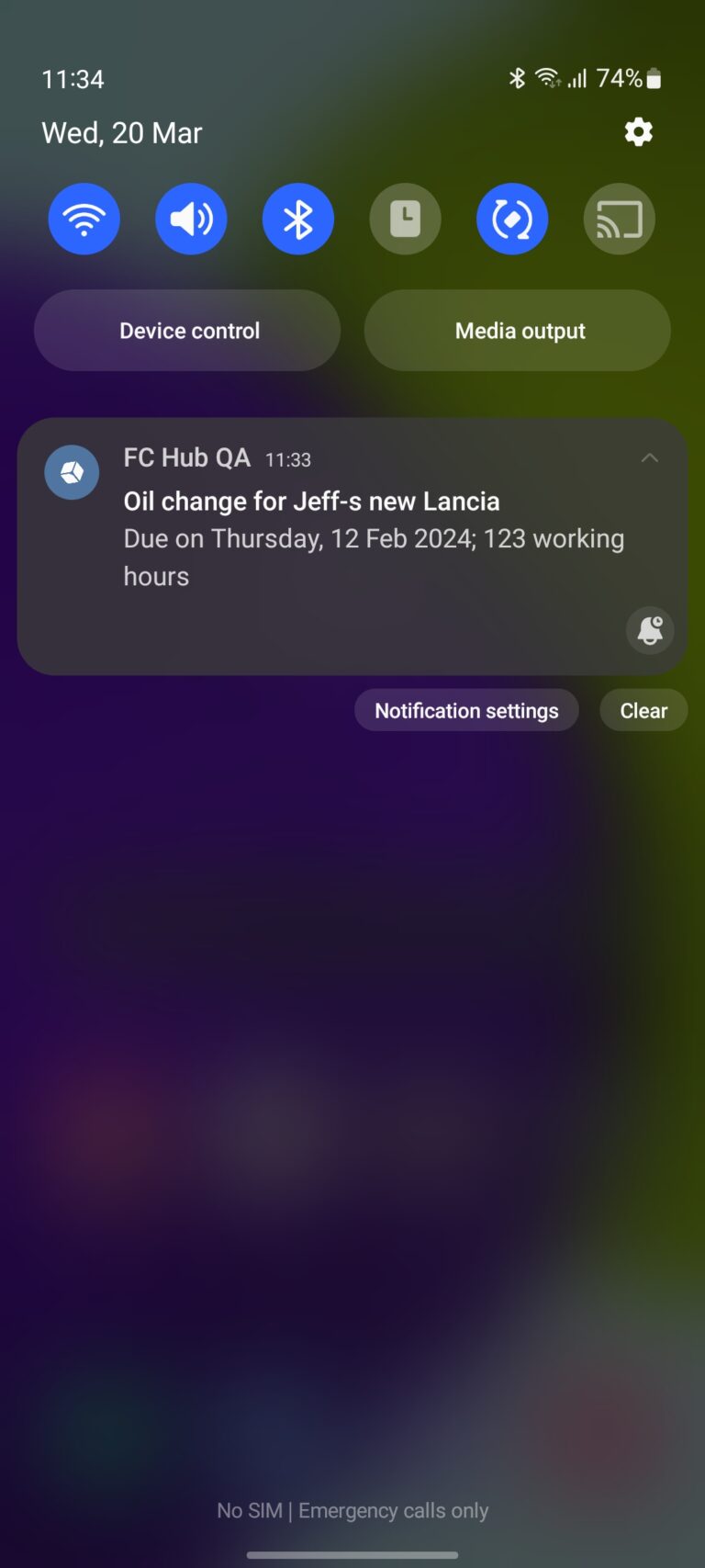This screenshot has width=705, height=1568.
Task: Open Device control
Action: 187,331
